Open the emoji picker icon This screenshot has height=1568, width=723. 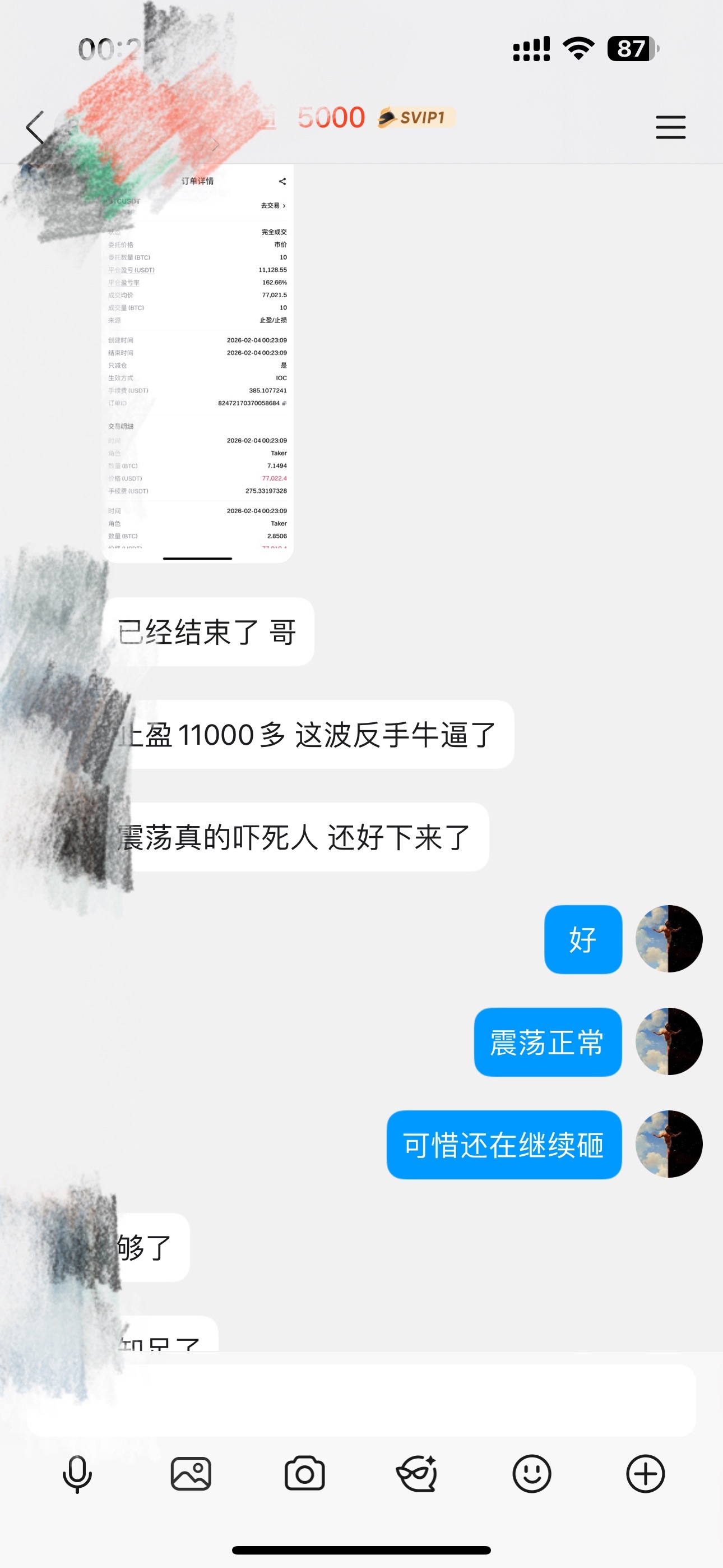tap(532, 1474)
